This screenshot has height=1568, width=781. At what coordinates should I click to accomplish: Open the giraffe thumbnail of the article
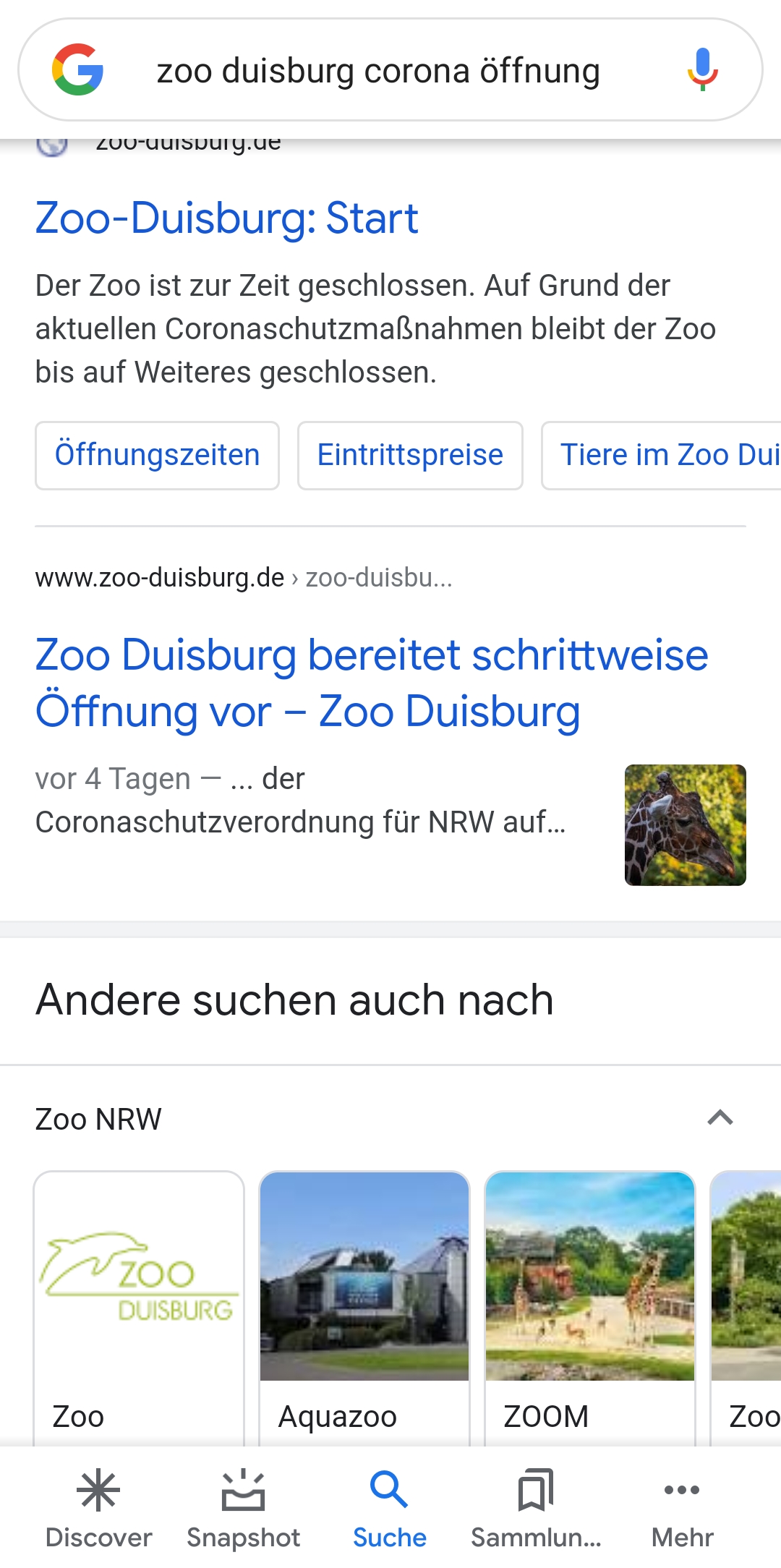coord(685,825)
